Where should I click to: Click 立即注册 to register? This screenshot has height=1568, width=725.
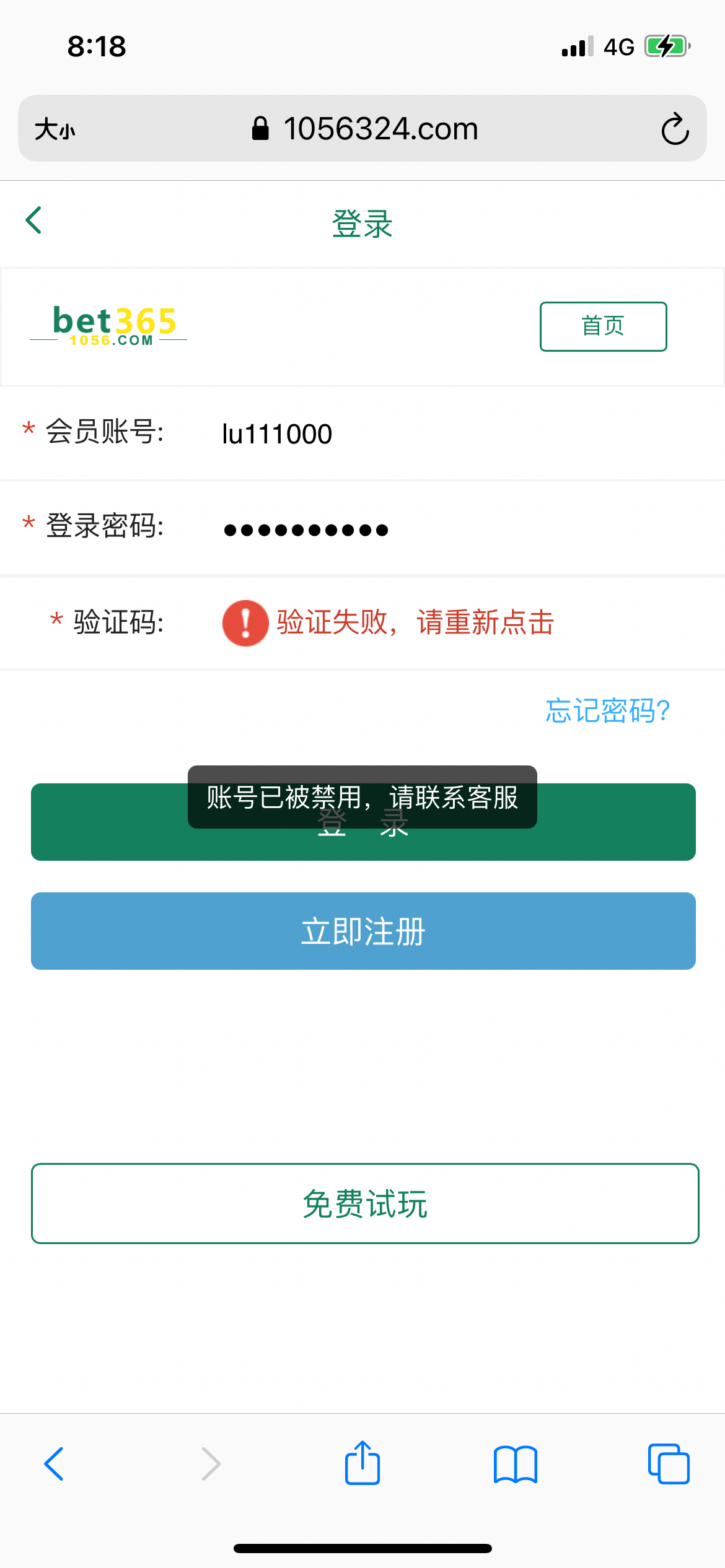(x=362, y=931)
